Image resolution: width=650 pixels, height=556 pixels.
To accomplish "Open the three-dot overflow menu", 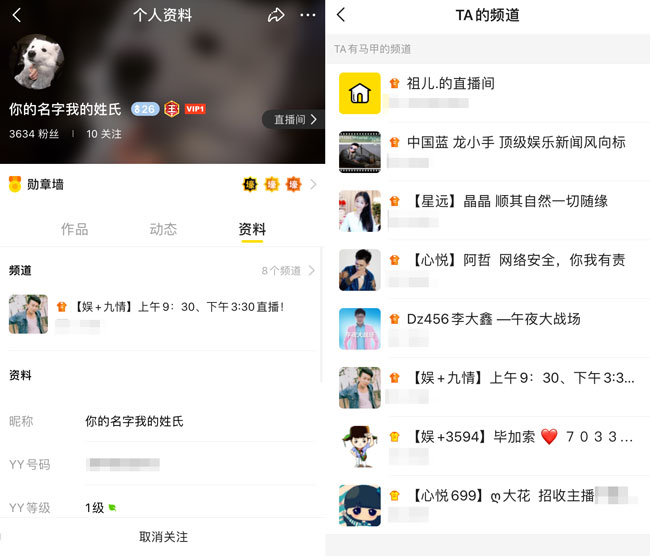I will coord(308,15).
